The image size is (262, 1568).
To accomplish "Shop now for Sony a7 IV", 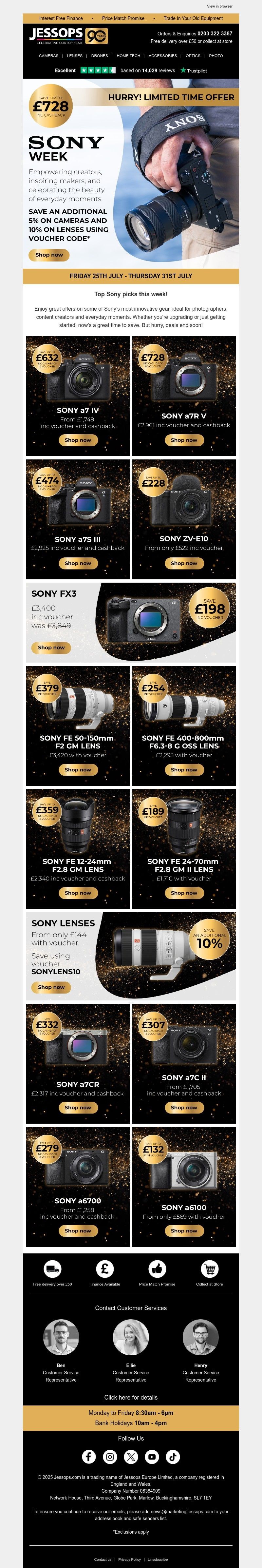I will coord(78,440).
